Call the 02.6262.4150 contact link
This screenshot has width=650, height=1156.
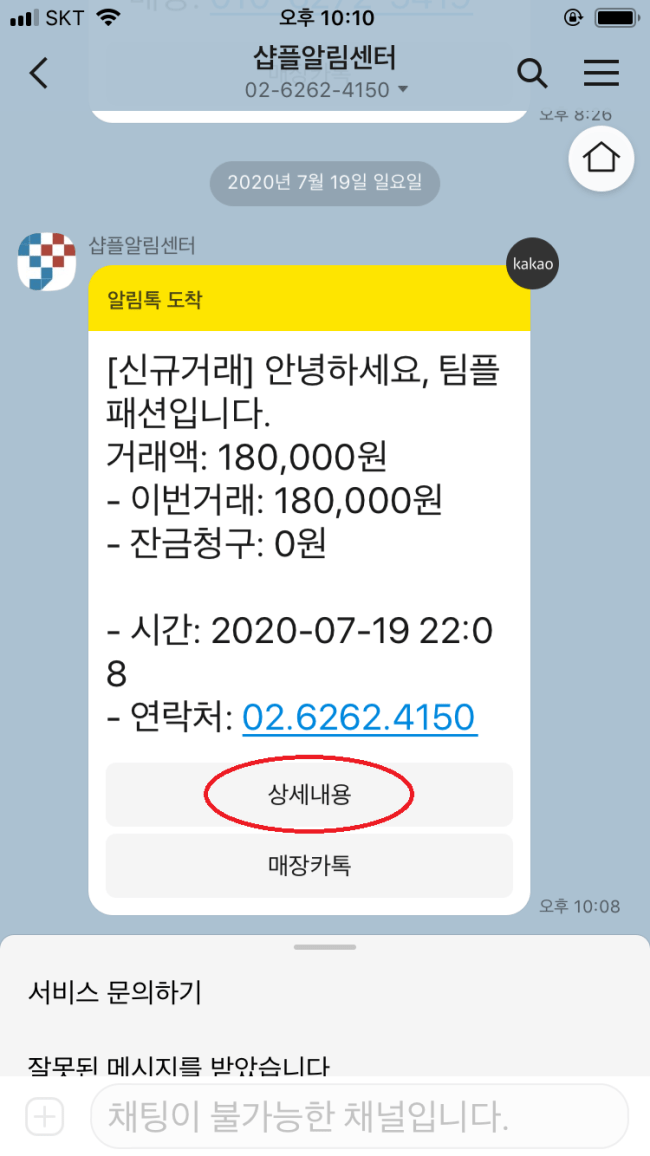click(x=359, y=718)
